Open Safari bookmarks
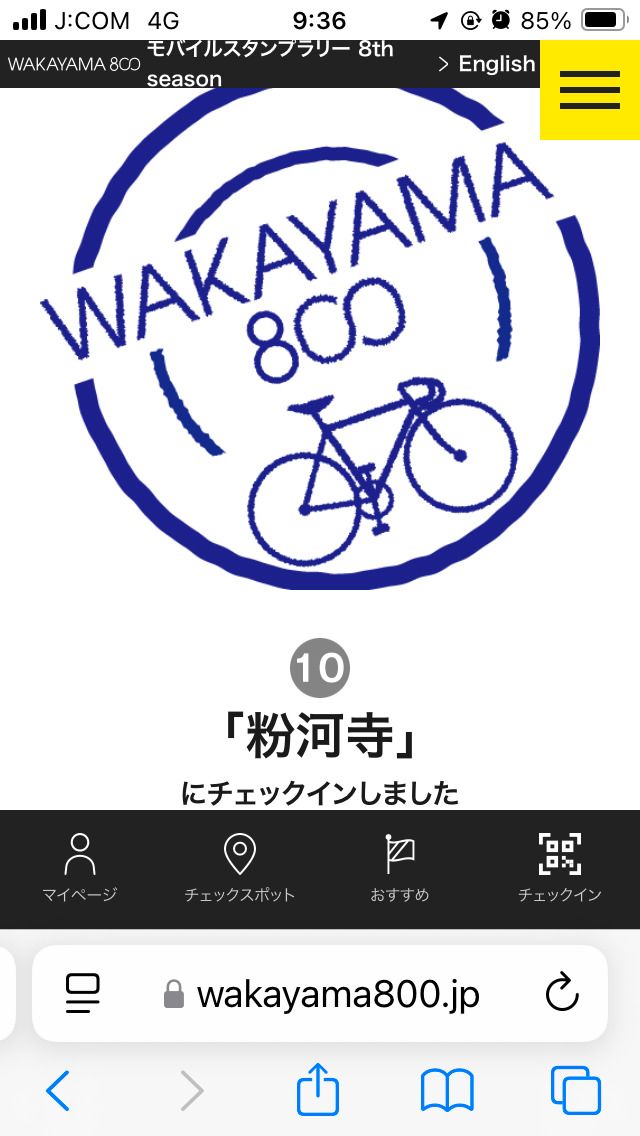The width and height of the screenshot is (640, 1136). [447, 1090]
